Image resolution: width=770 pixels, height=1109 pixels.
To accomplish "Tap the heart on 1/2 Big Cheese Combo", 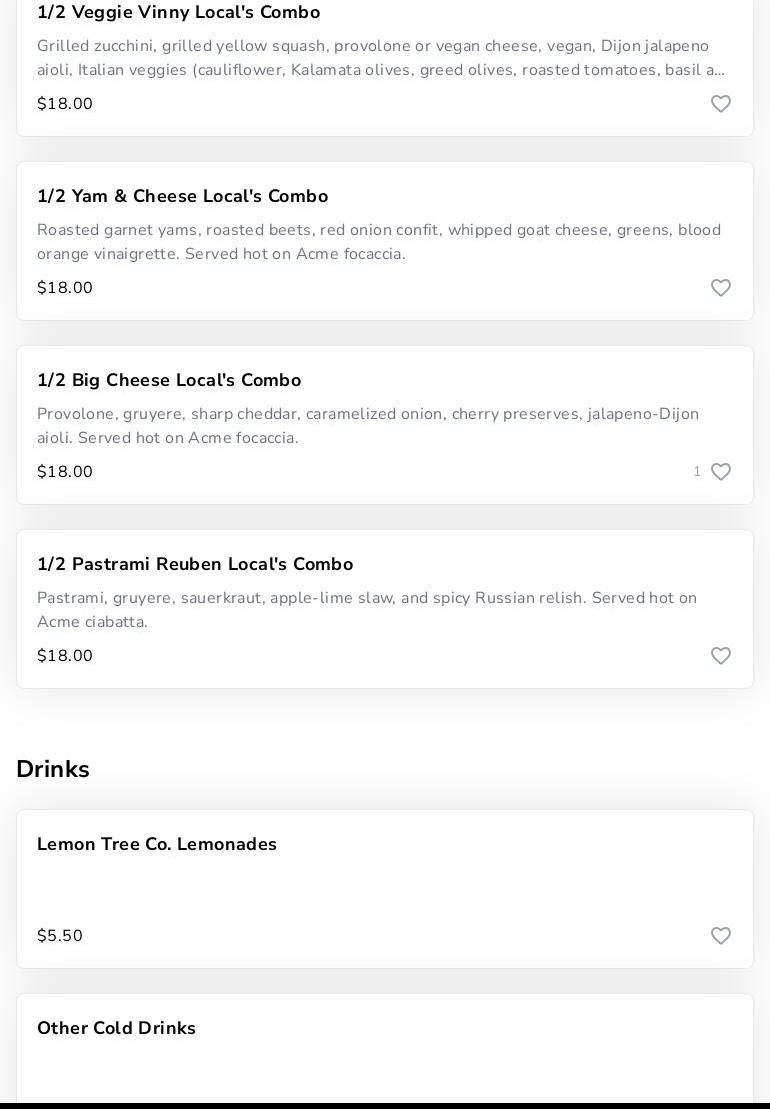I will pyautogui.click(x=720, y=472).
